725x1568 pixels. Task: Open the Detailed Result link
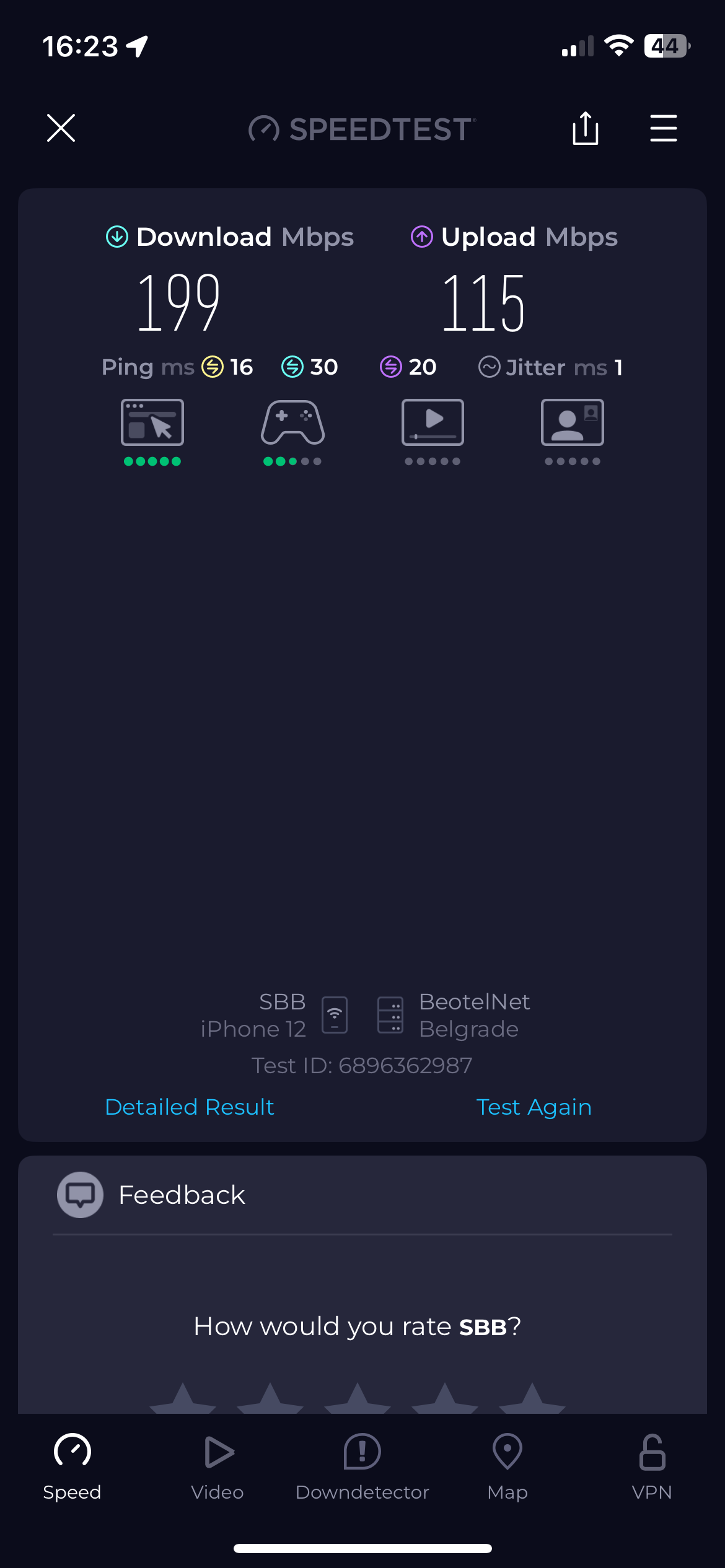tap(190, 1107)
